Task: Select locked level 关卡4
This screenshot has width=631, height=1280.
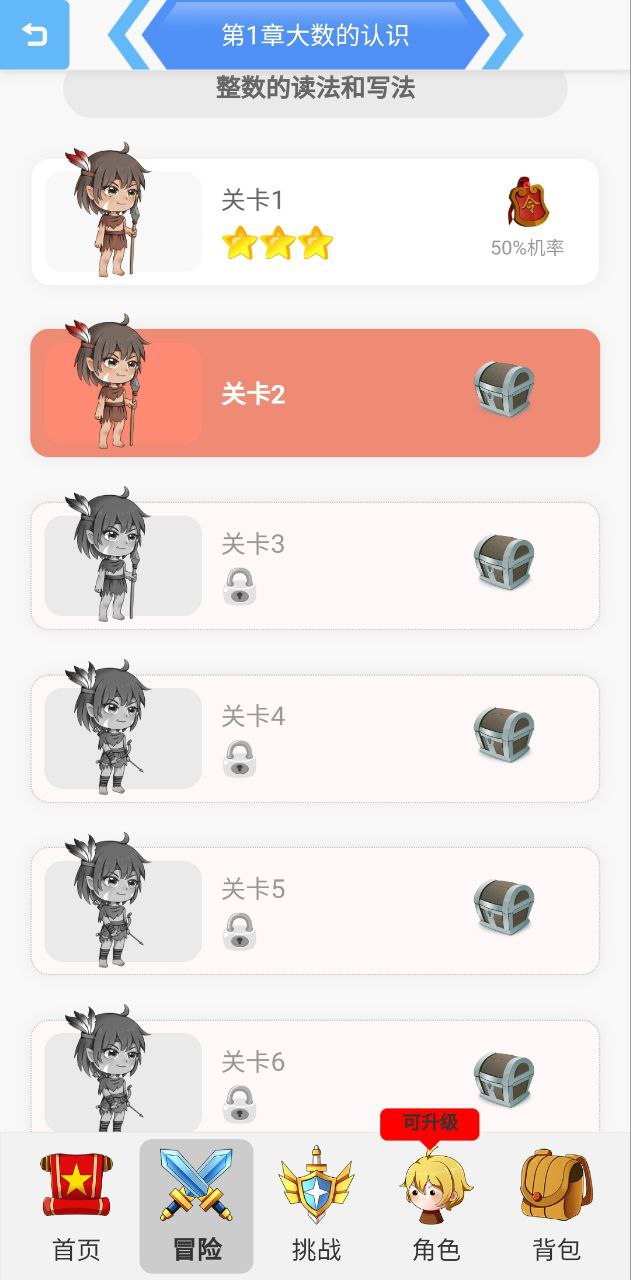Action: [315, 738]
